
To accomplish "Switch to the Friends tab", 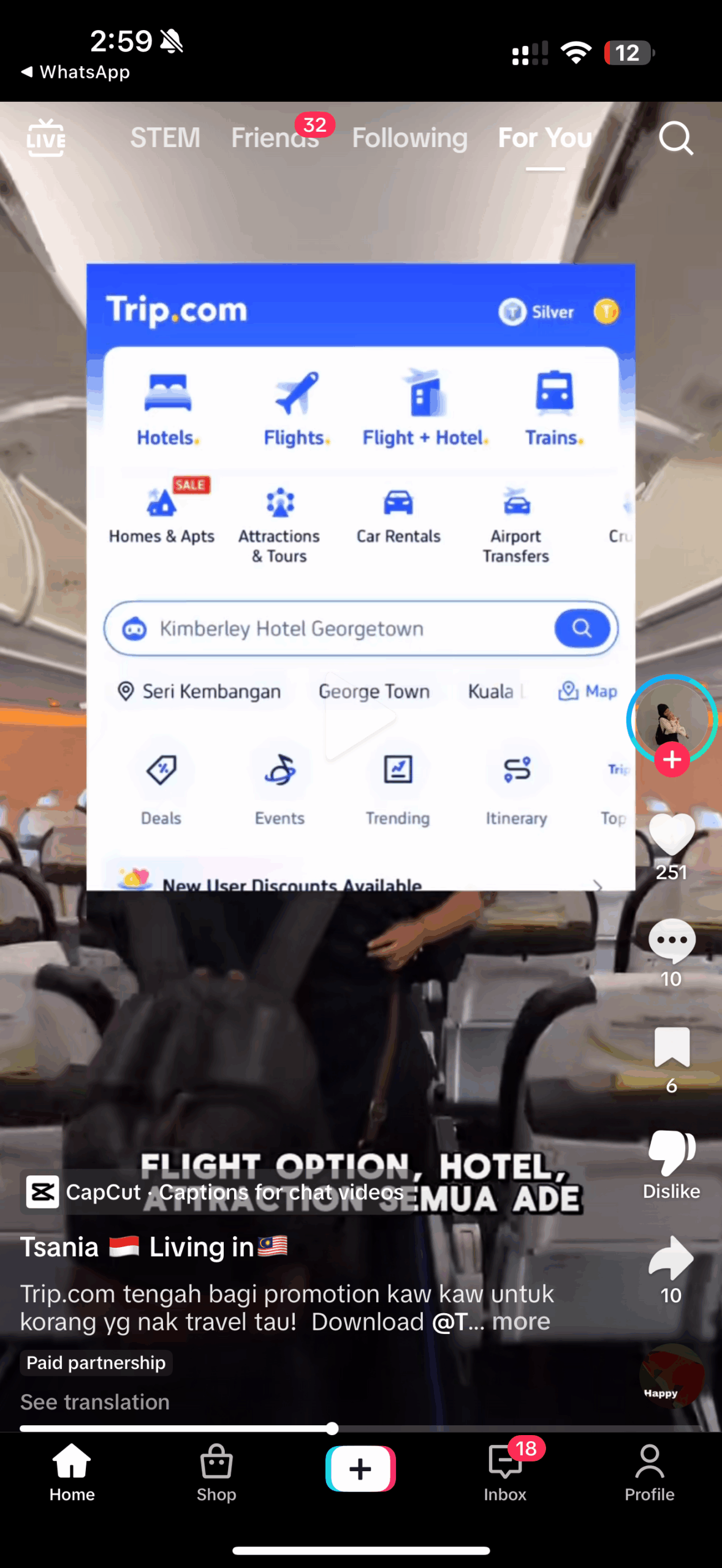I will (x=275, y=138).
